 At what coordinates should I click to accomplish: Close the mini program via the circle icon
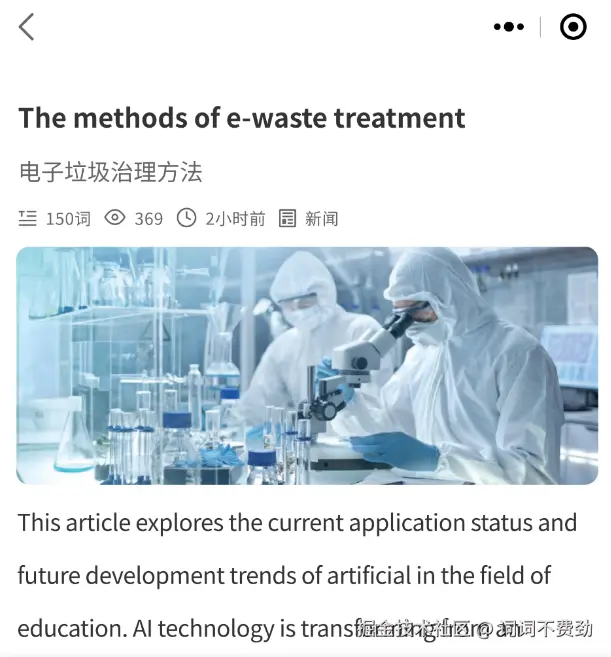573,27
